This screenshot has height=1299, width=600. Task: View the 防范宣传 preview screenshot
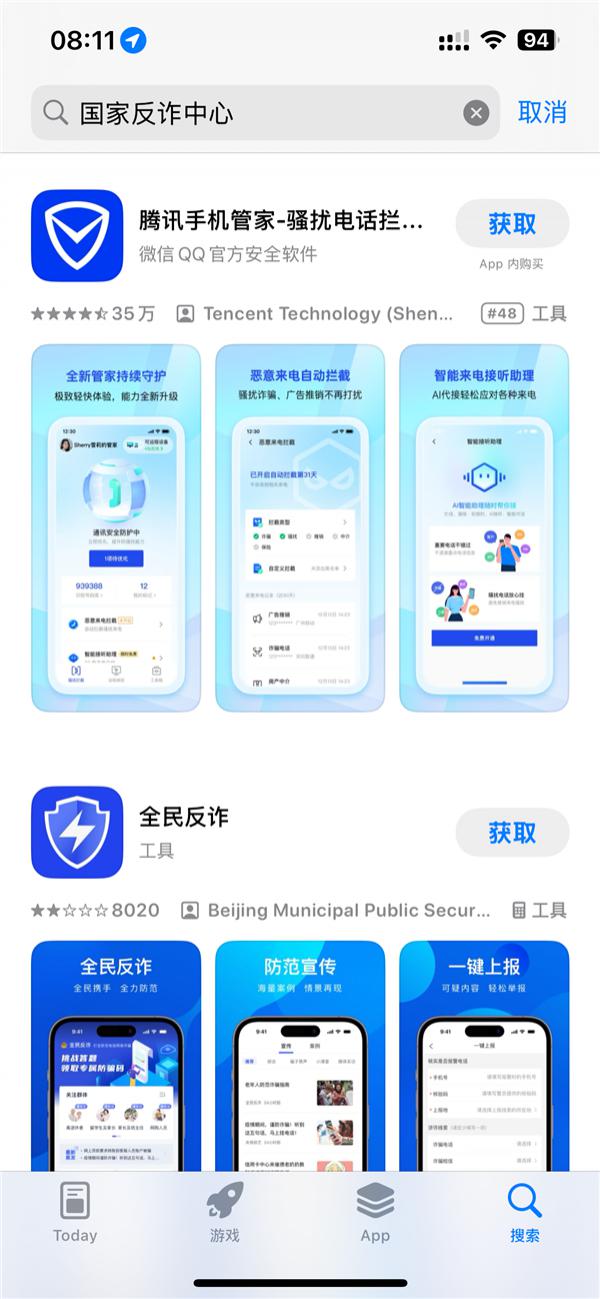300,1055
